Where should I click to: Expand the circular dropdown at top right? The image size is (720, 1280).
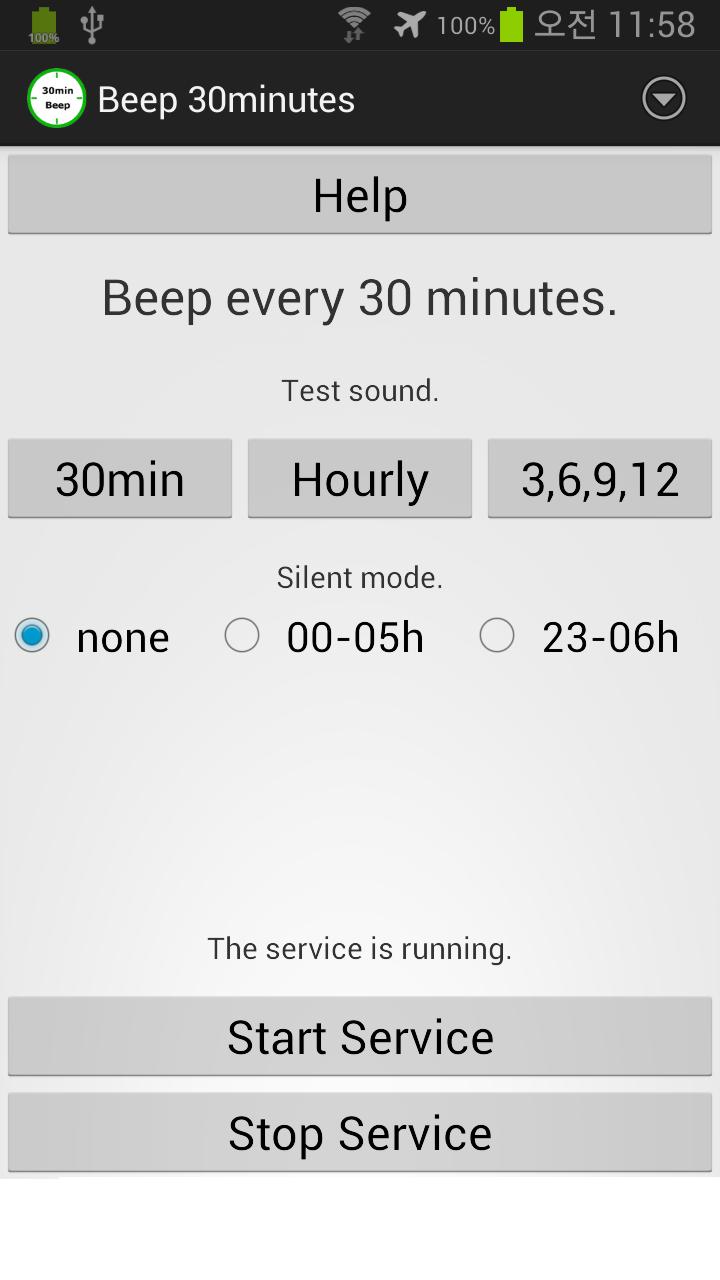pyautogui.click(x=663, y=98)
